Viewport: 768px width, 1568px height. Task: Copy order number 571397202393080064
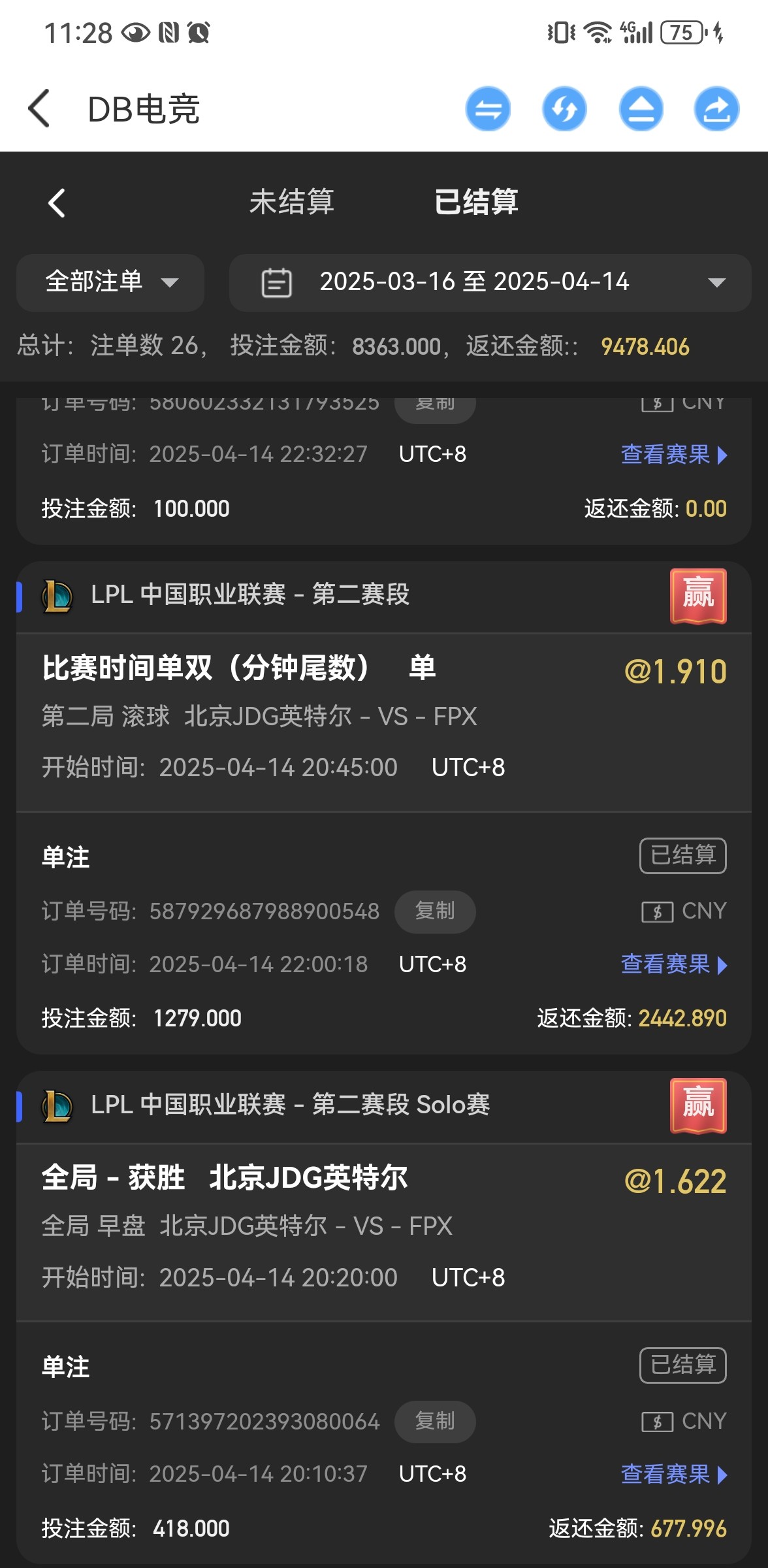tap(435, 1421)
